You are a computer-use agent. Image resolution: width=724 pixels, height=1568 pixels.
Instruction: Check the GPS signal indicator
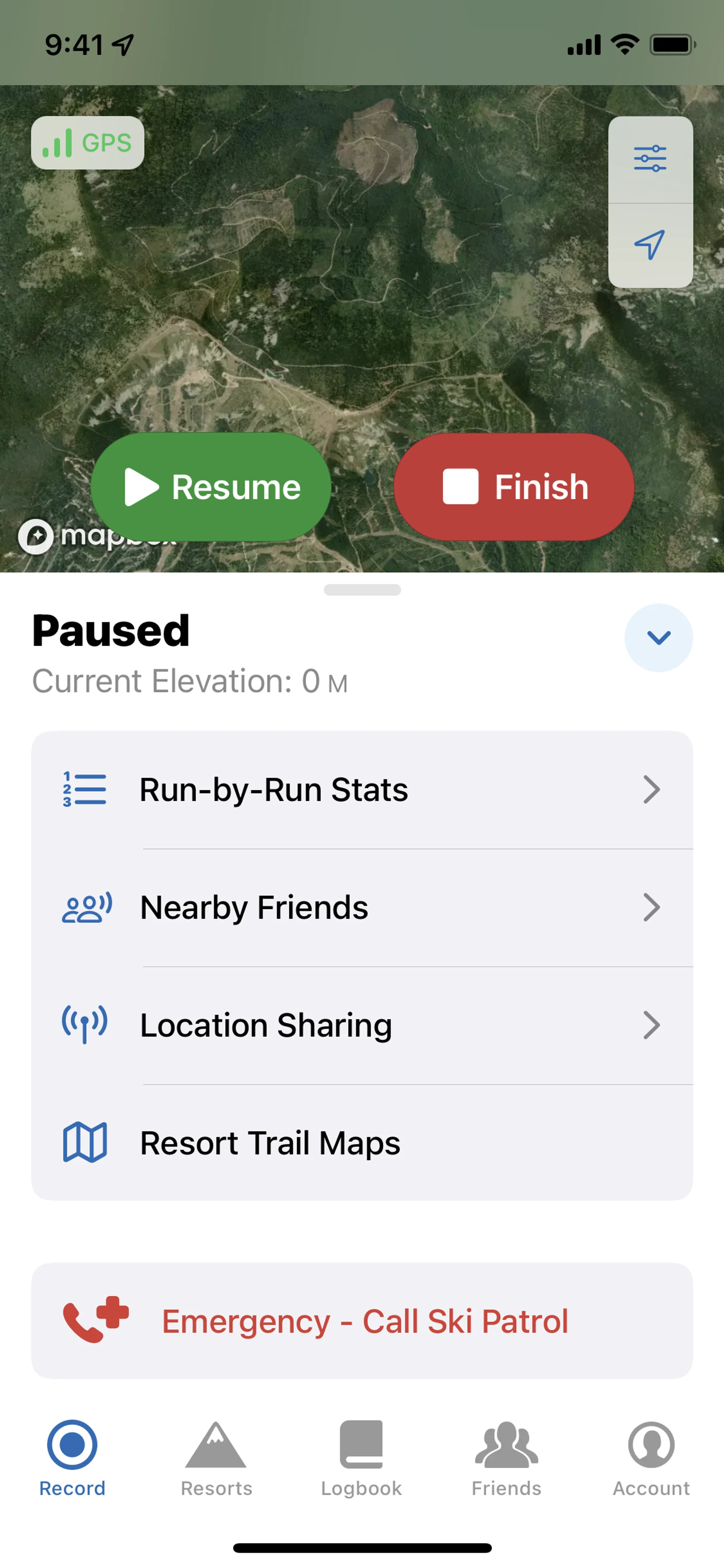[87, 143]
